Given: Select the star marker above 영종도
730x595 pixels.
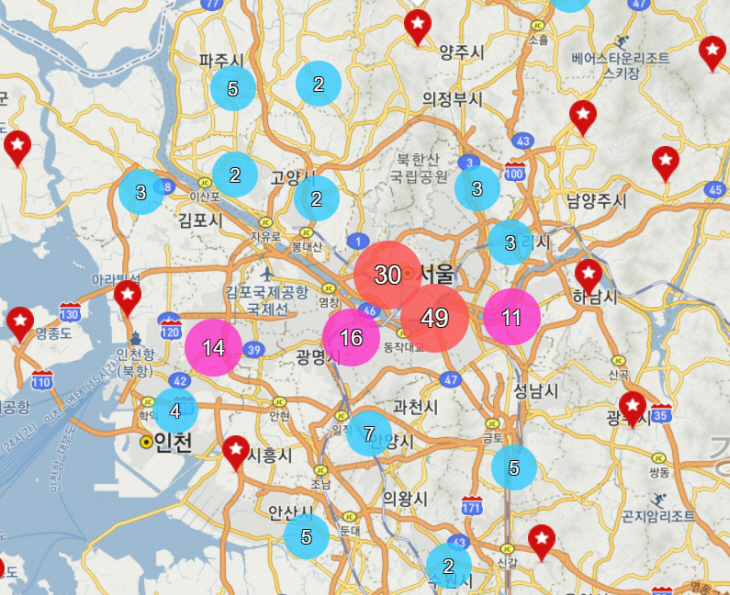Looking at the screenshot, I should click(20, 322).
